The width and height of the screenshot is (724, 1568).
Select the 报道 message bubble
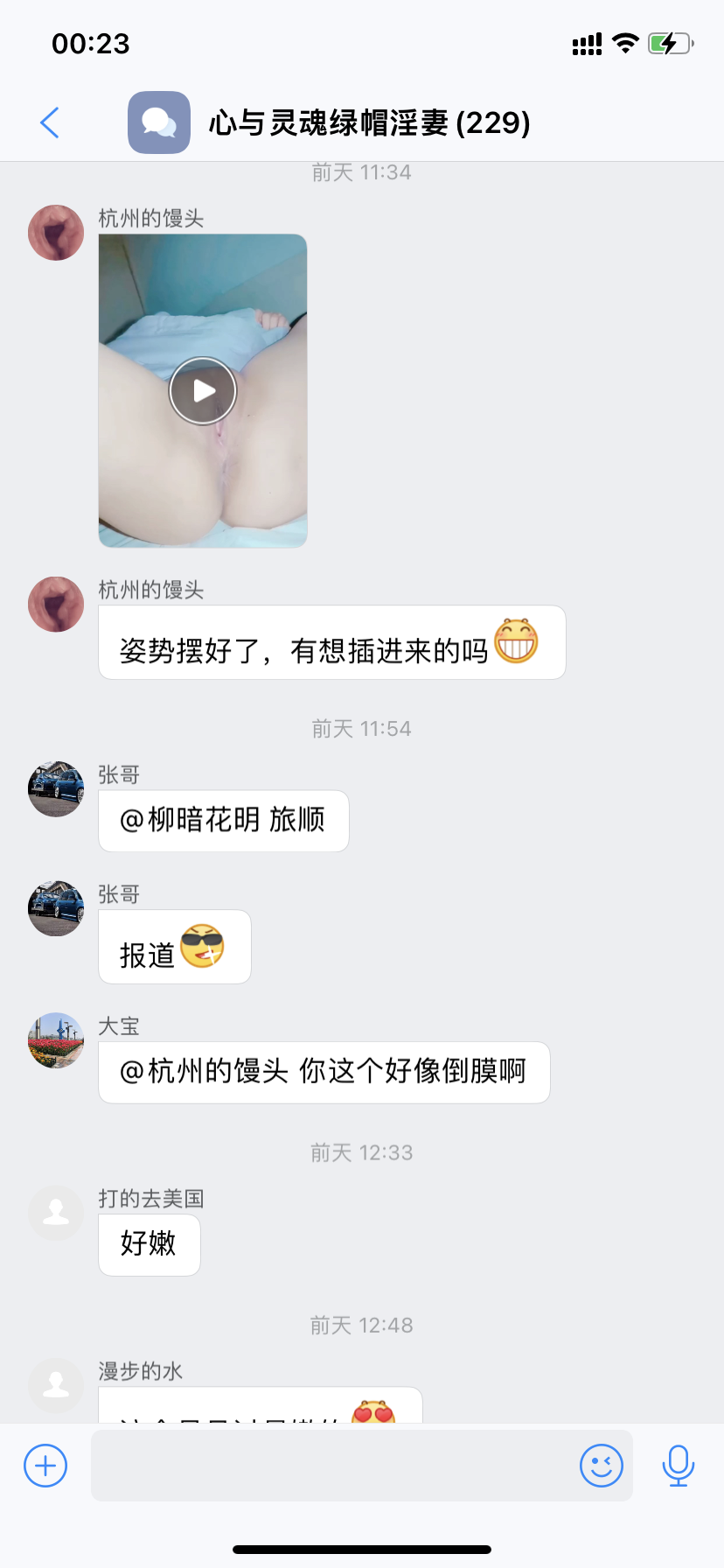click(174, 946)
